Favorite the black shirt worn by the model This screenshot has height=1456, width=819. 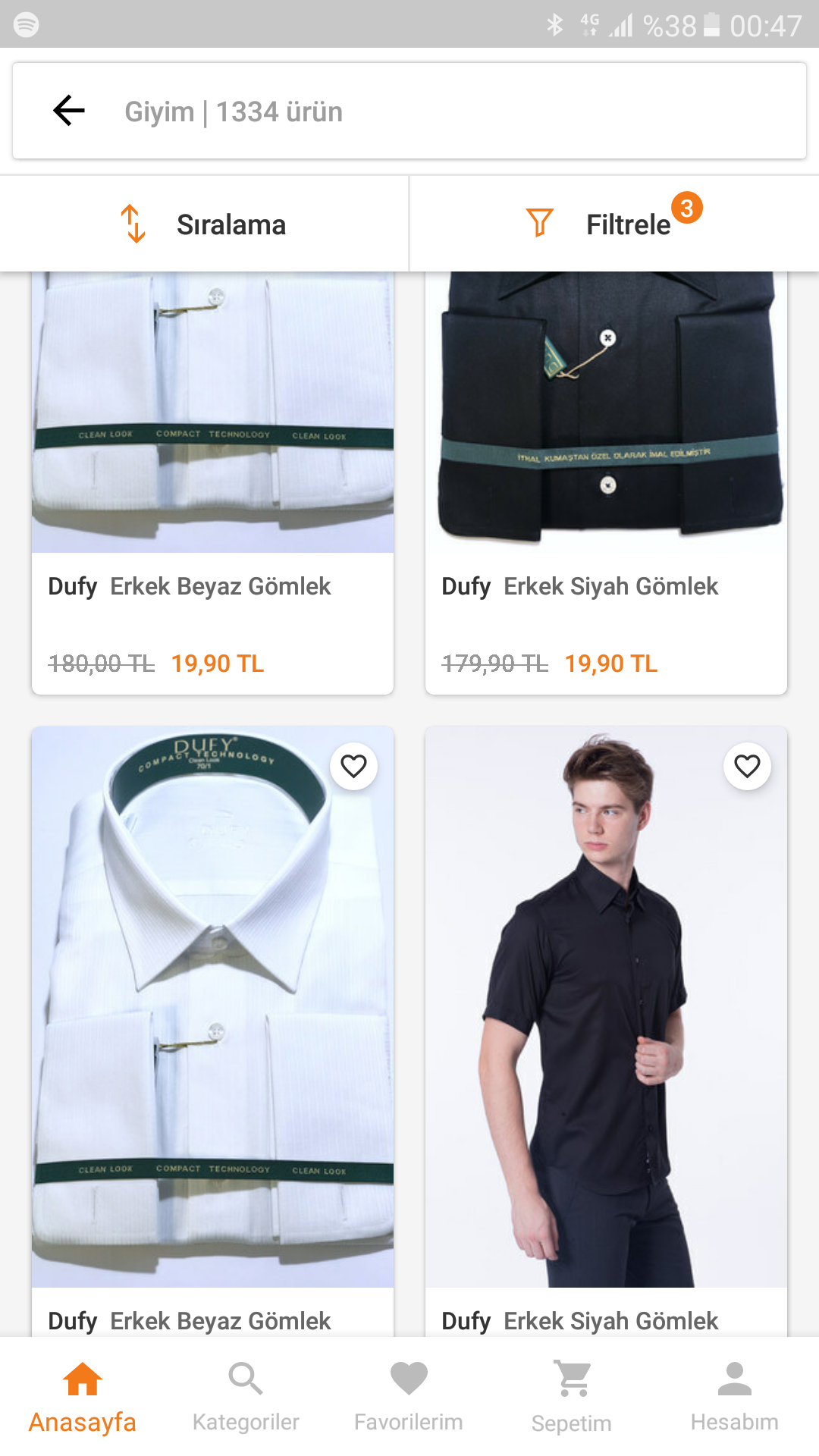[x=748, y=766]
